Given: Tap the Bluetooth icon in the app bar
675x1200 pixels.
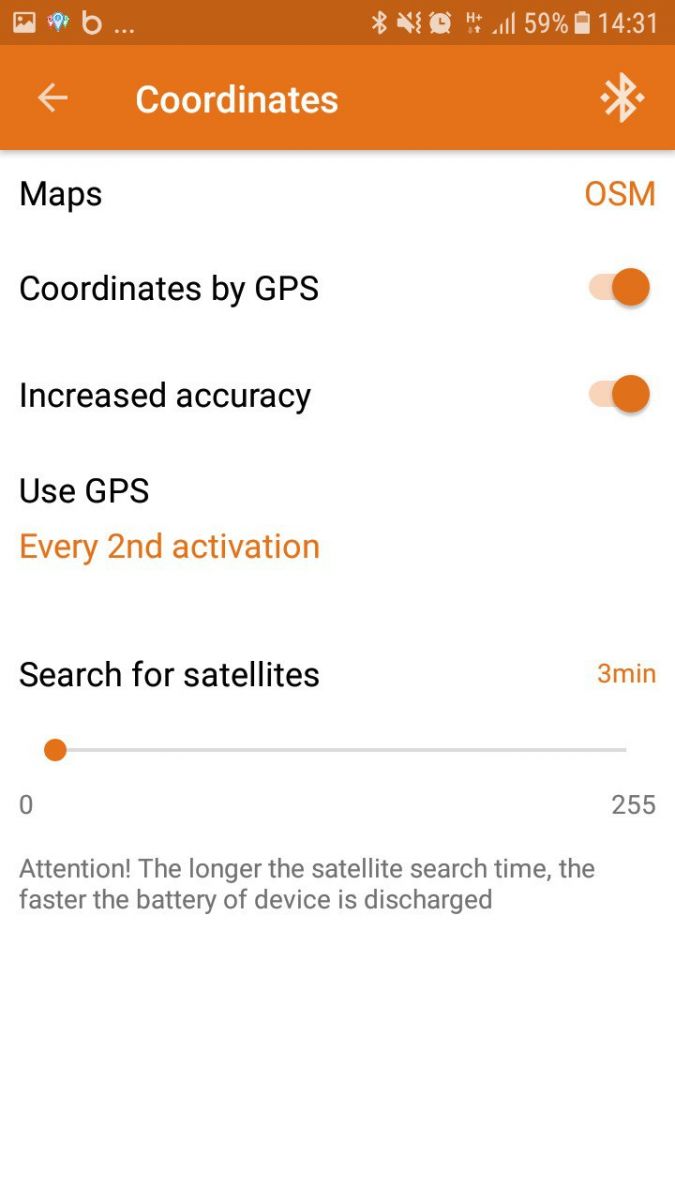Looking at the screenshot, I should 621,98.
